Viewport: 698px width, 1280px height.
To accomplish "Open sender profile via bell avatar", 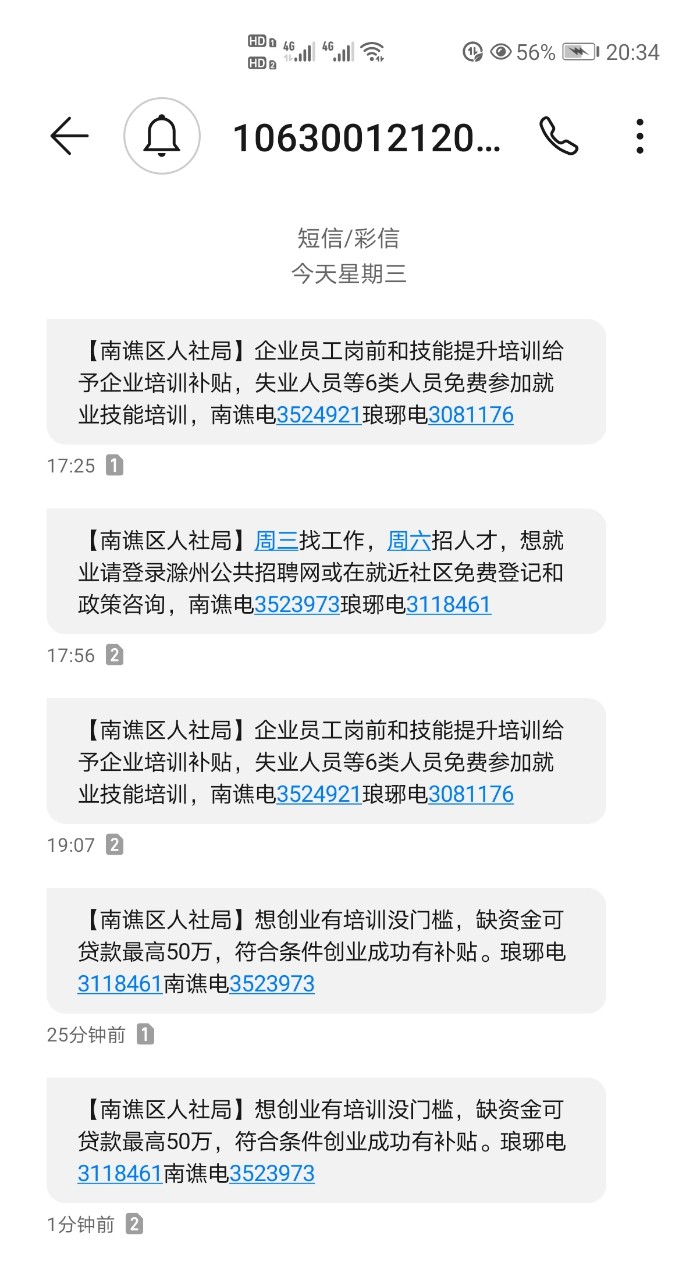I will pos(162,136).
